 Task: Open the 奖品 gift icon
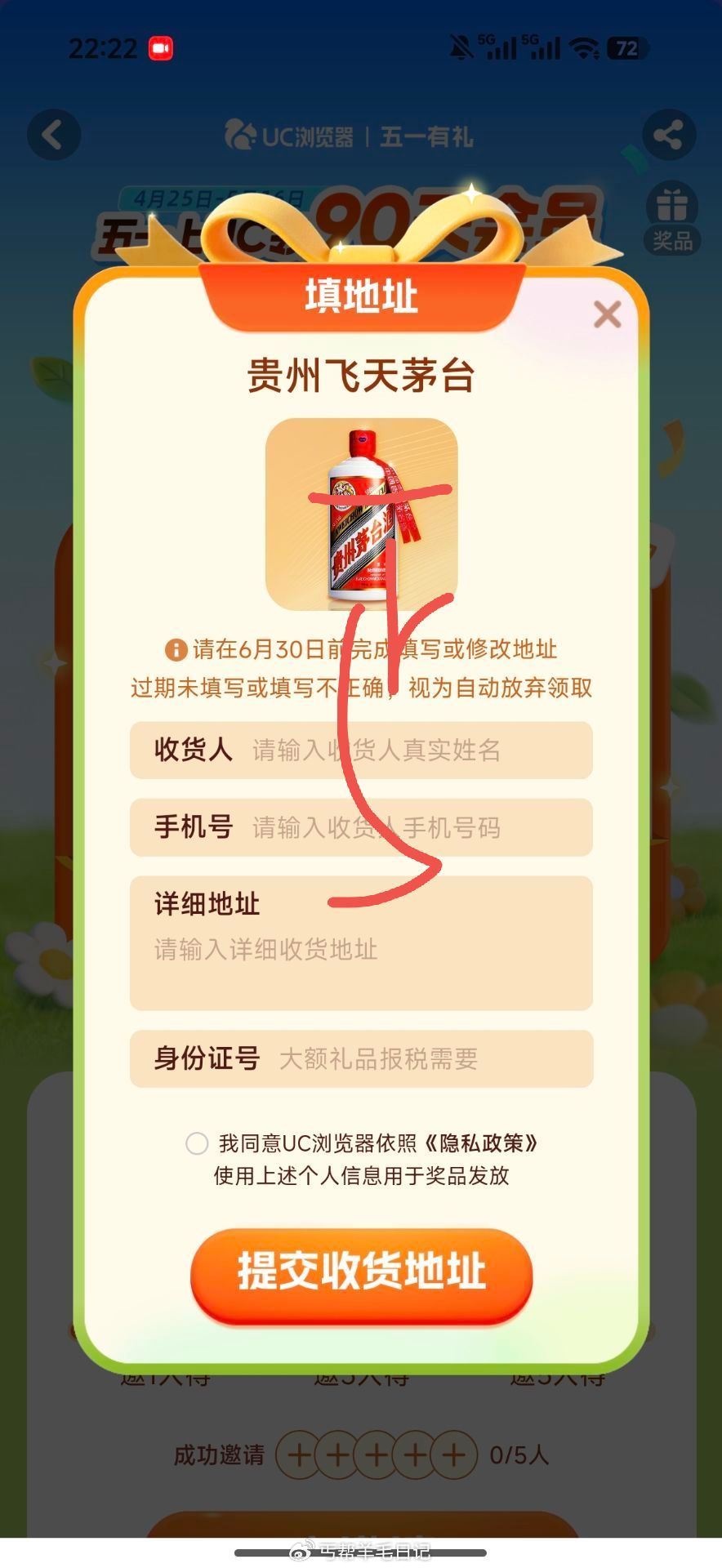pyautogui.click(x=672, y=217)
